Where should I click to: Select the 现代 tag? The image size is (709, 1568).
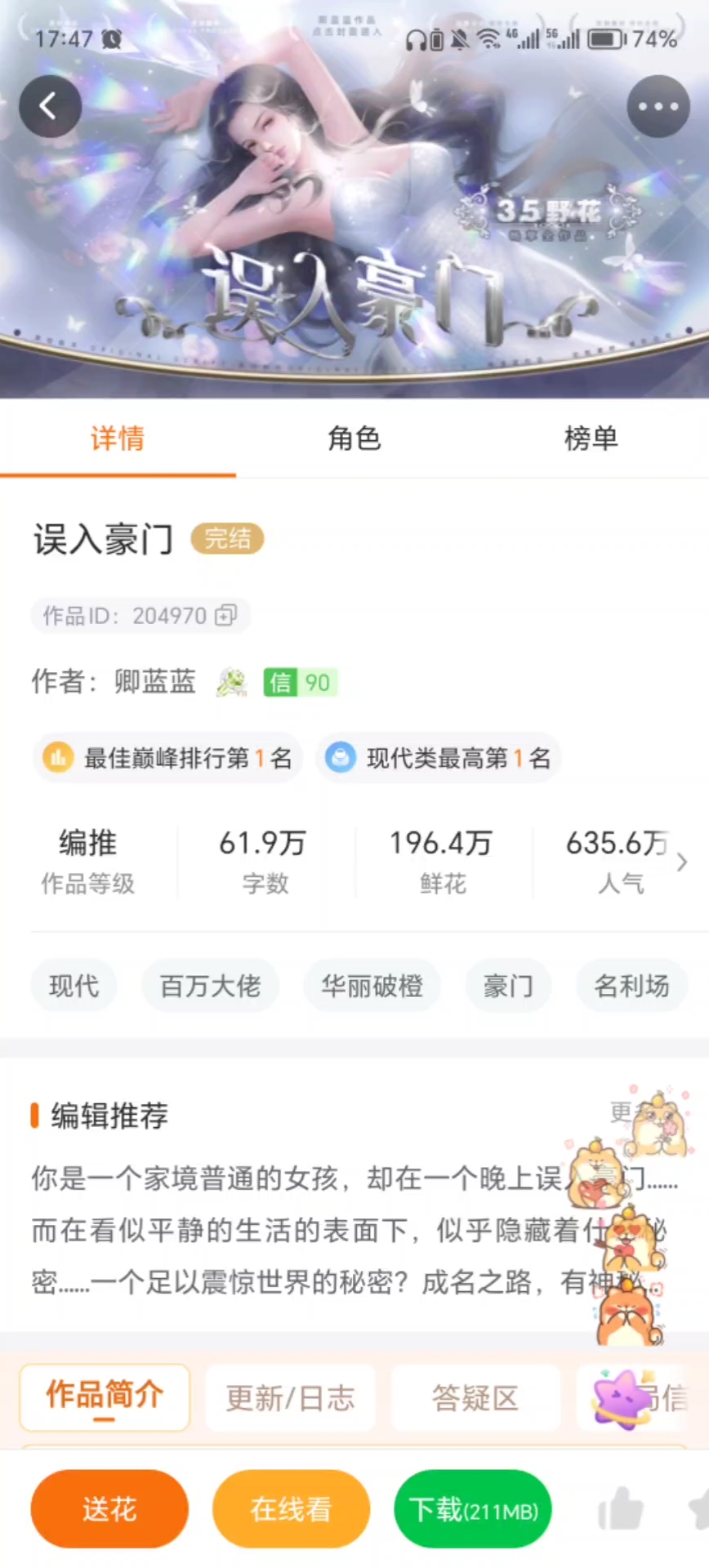coord(74,986)
